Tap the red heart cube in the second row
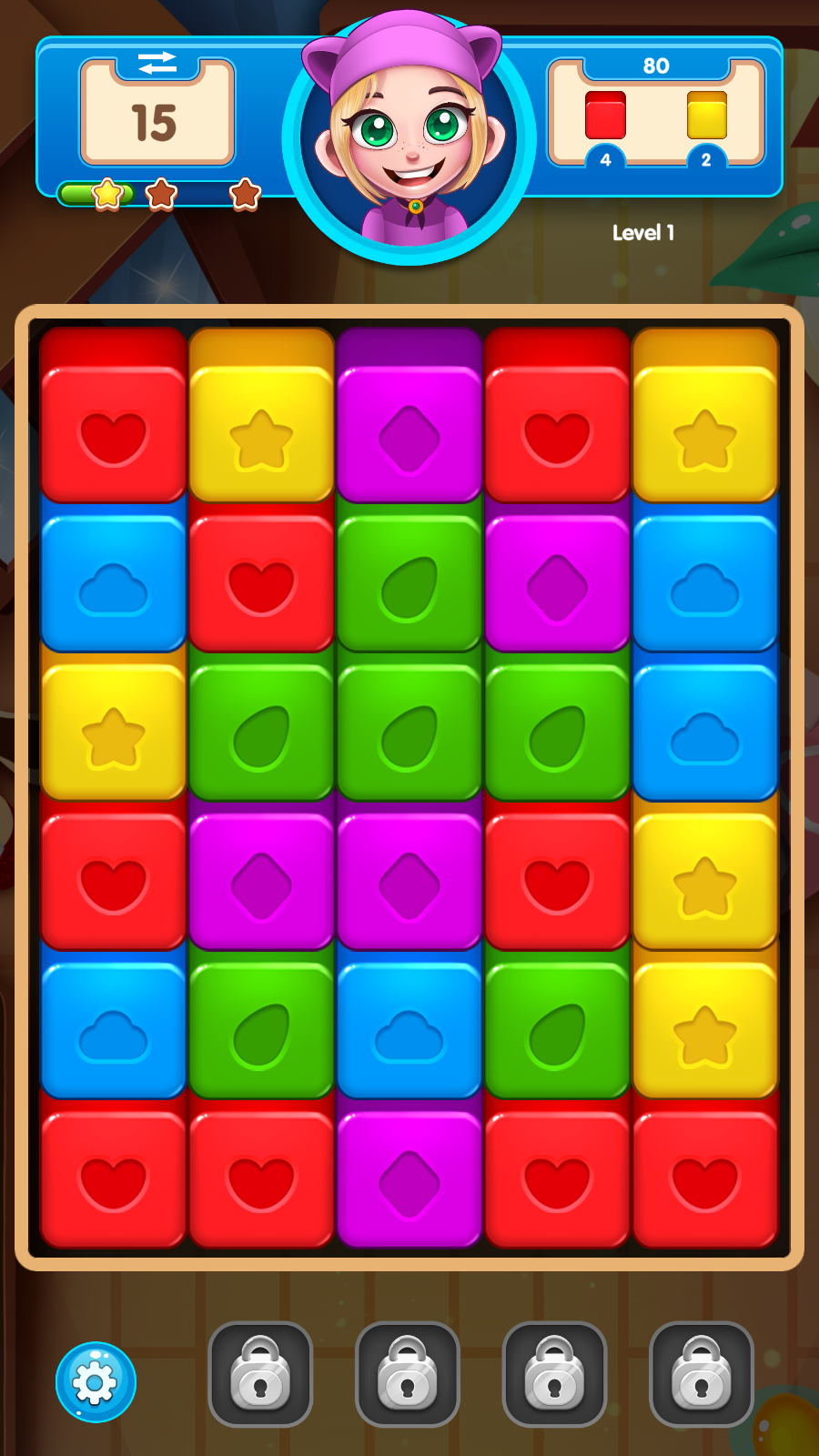 261,584
